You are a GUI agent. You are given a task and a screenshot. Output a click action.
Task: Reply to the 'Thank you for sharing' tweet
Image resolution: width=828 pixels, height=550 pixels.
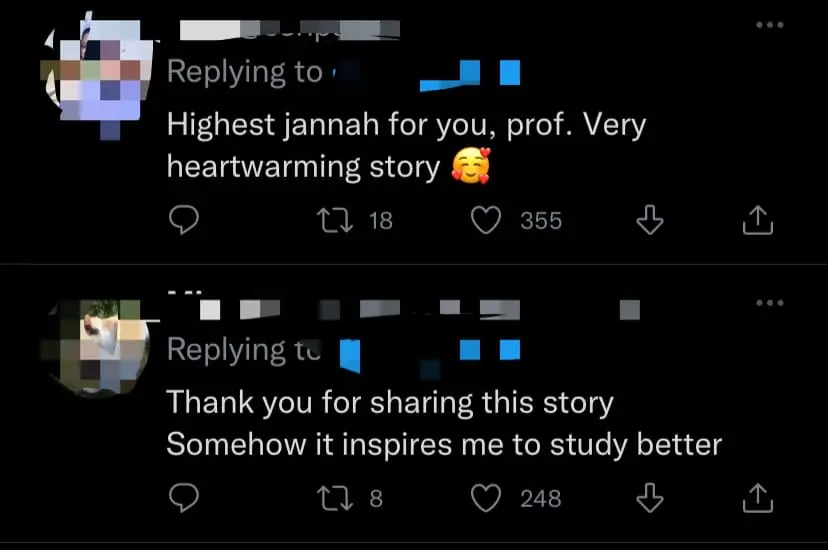[x=182, y=497]
